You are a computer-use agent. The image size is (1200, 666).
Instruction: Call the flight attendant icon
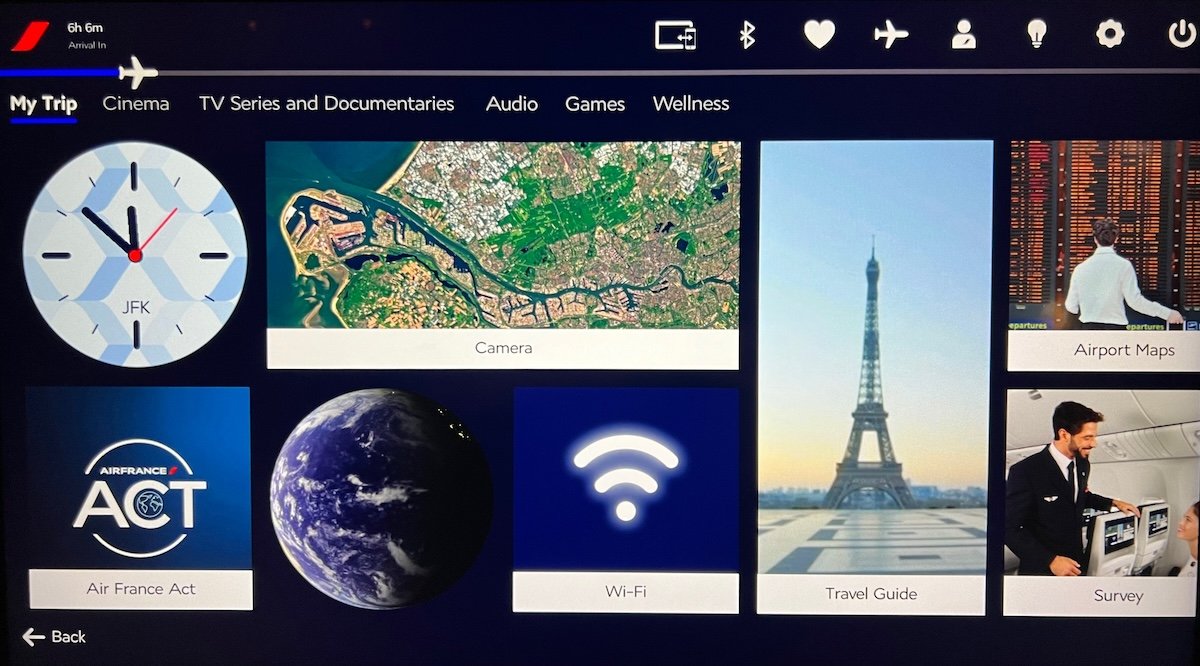(963, 35)
